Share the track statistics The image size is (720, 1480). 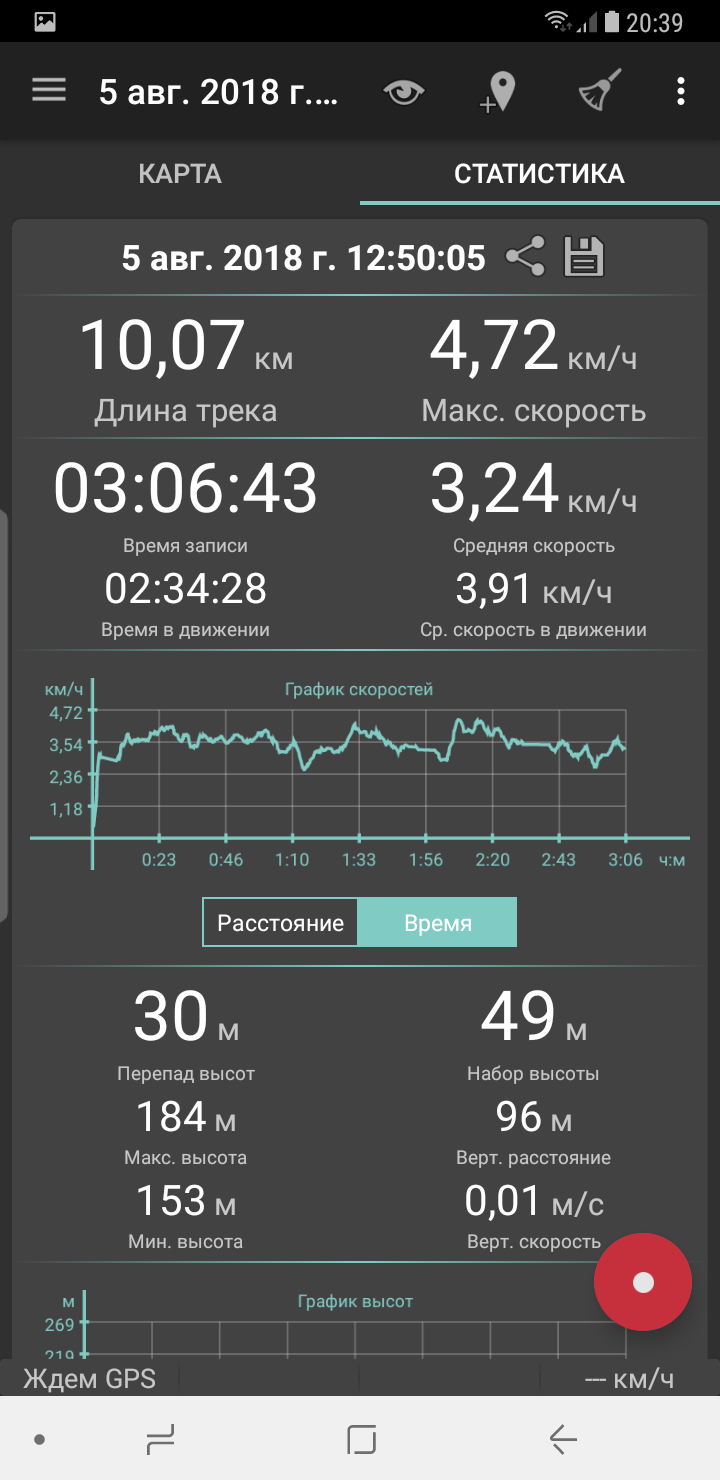tap(525, 257)
